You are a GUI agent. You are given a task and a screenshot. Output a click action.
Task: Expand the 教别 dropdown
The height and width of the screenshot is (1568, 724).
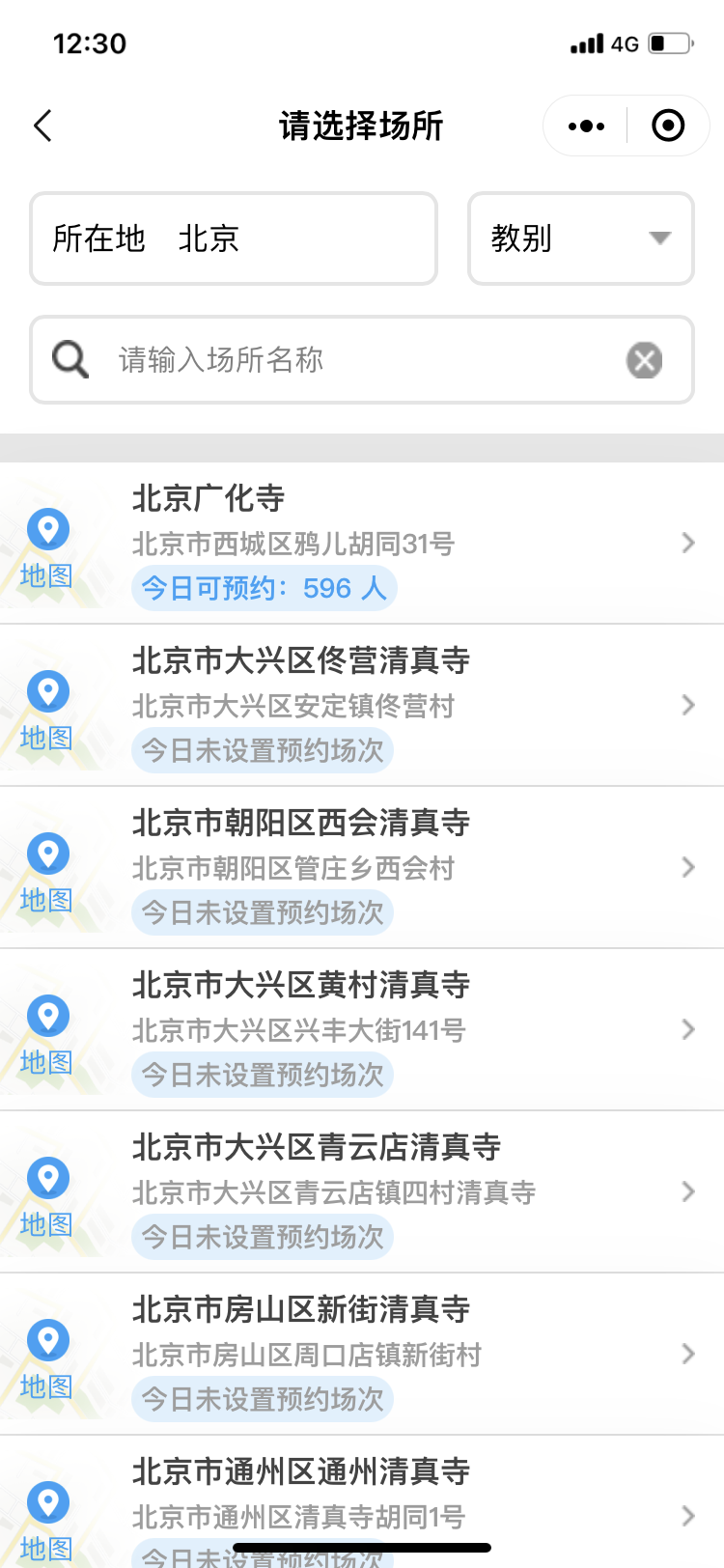tap(581, 238)
